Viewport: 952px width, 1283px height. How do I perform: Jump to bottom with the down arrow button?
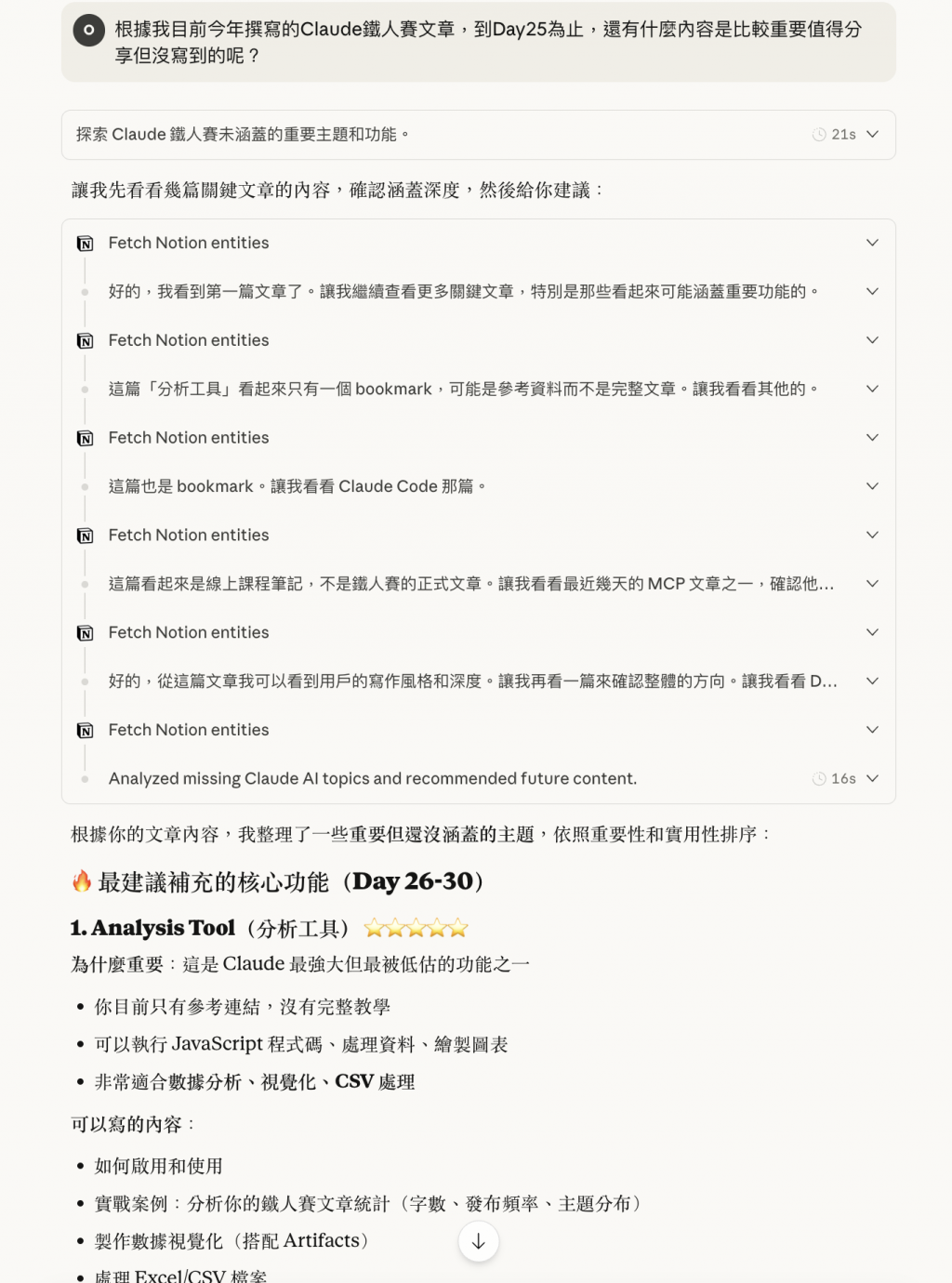(x=479, y=1242)
